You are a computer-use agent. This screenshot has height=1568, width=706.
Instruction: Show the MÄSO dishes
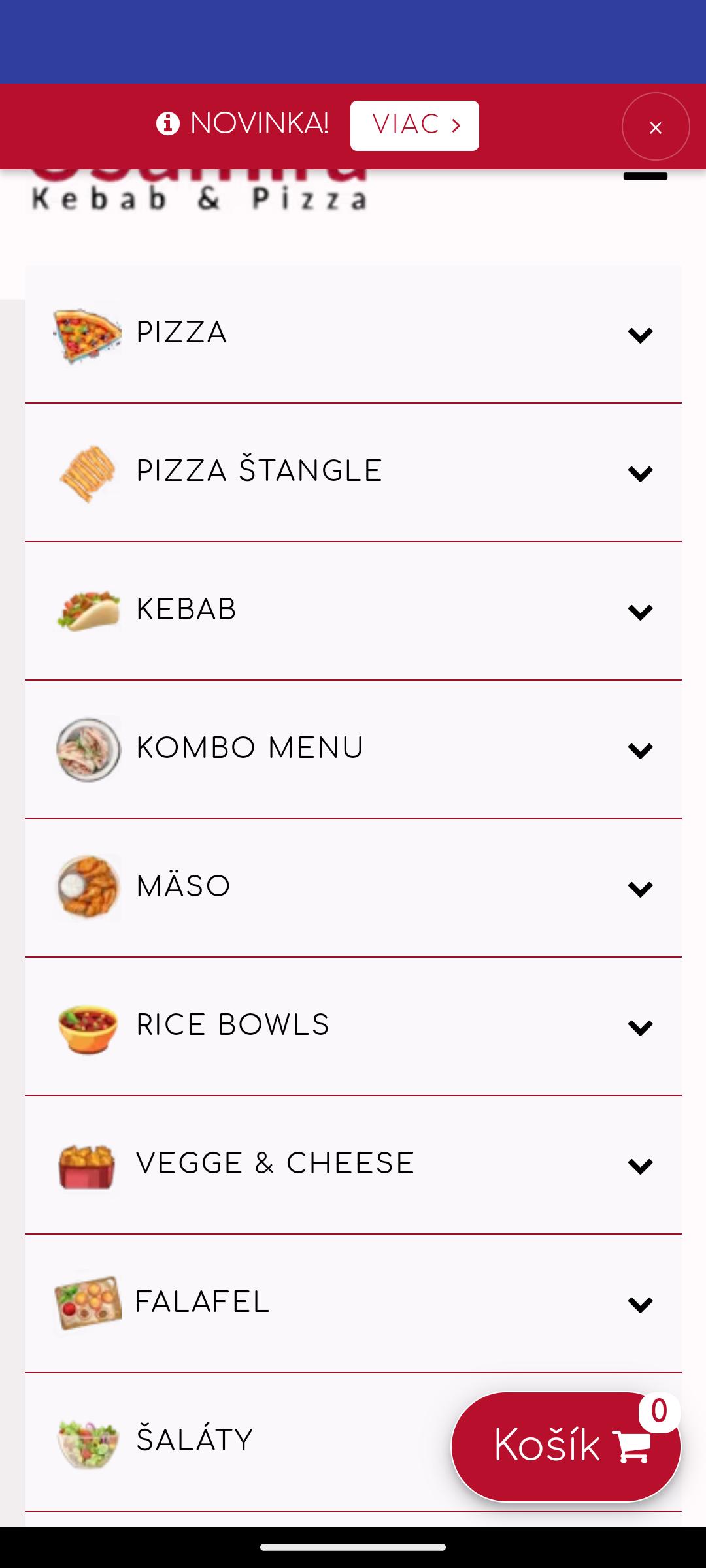coord(353,888)
